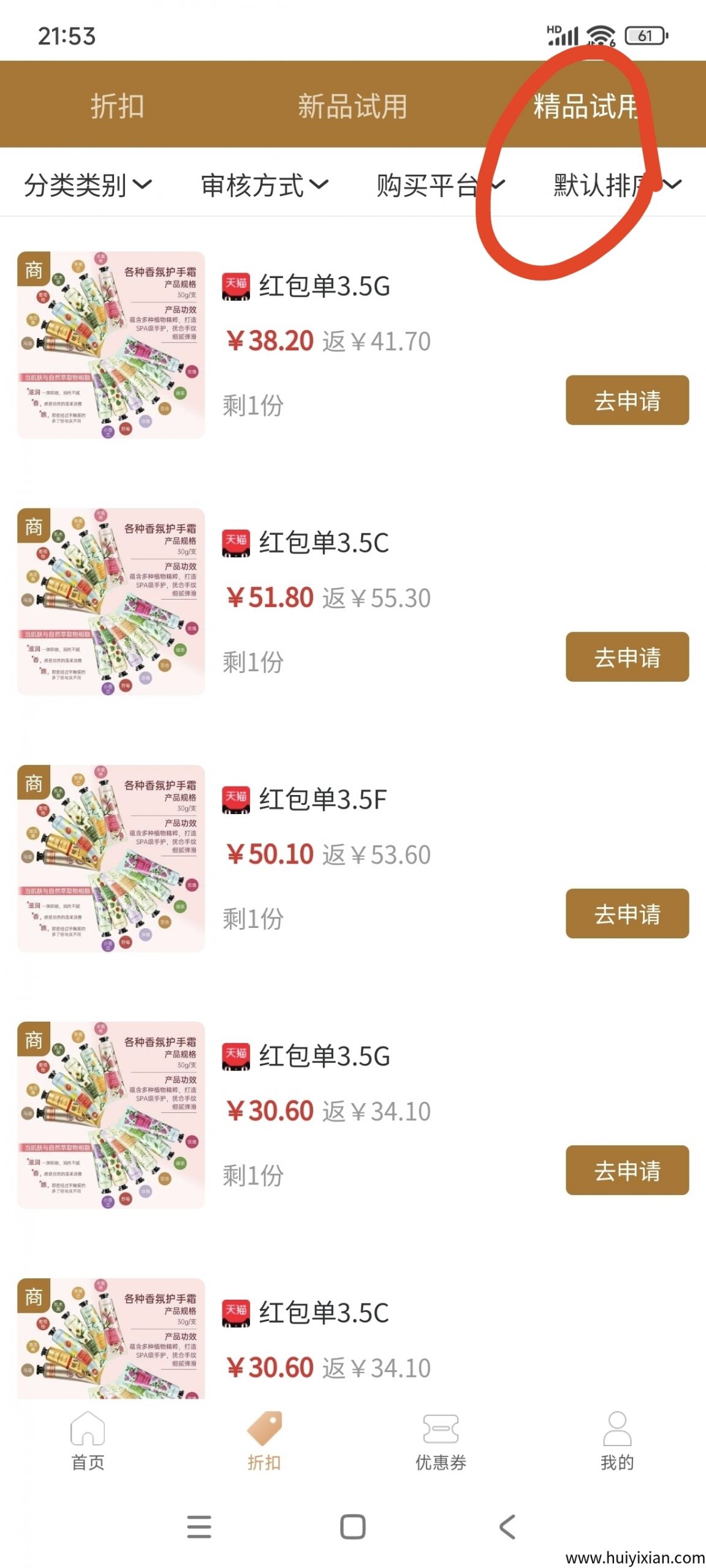Open the ¥38.20 hand cream product image

[111, 344]
